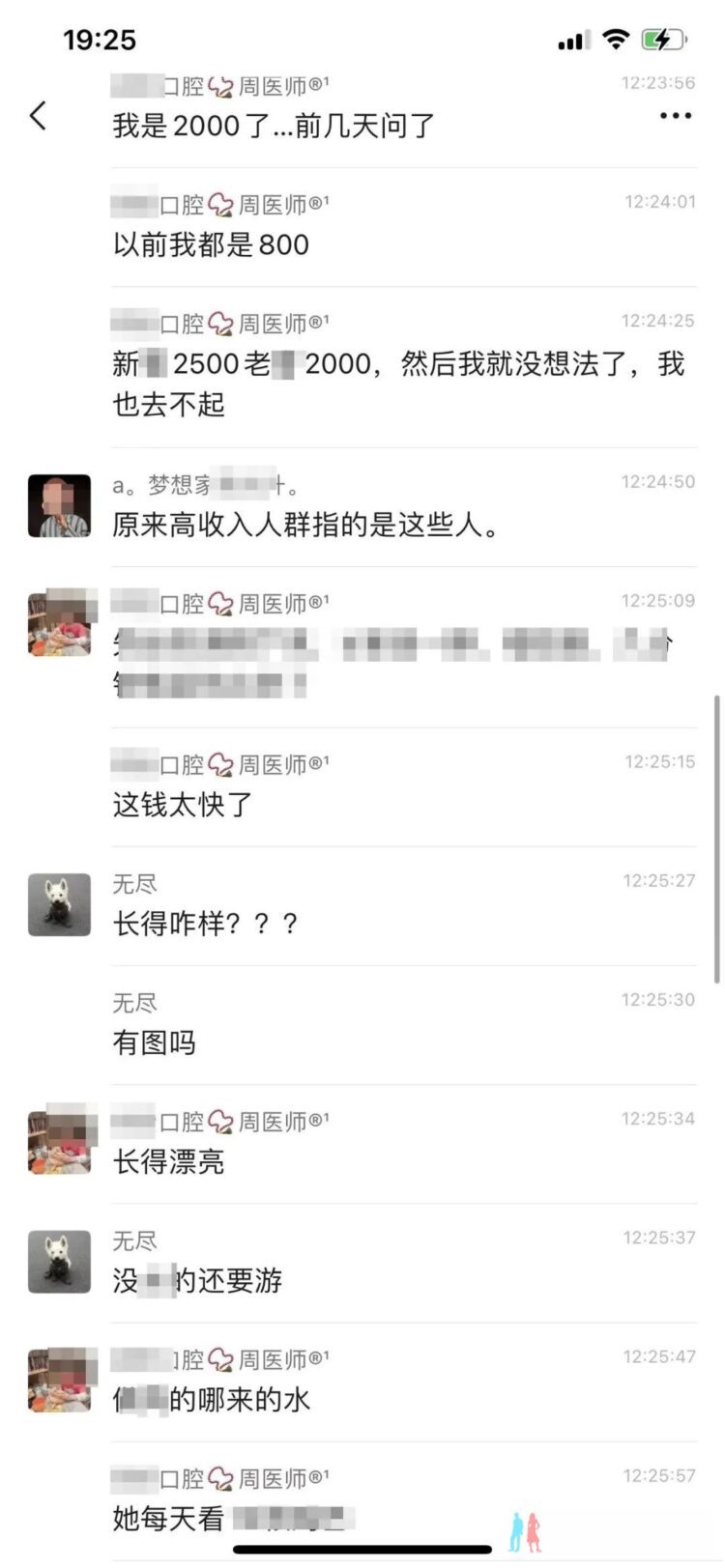Open the three-dot overflow menu

coord(675,116)
